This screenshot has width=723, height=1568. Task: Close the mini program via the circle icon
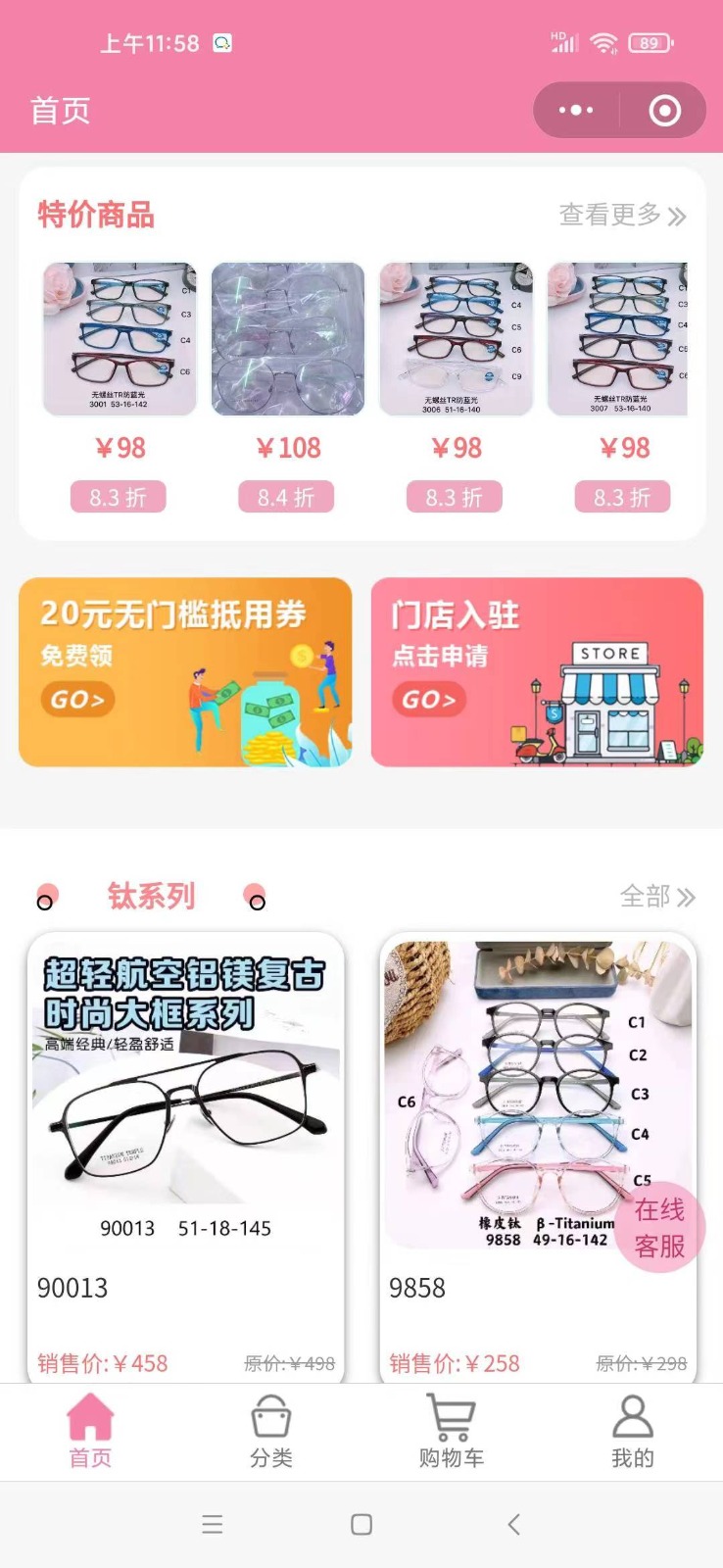pos(665,110)
